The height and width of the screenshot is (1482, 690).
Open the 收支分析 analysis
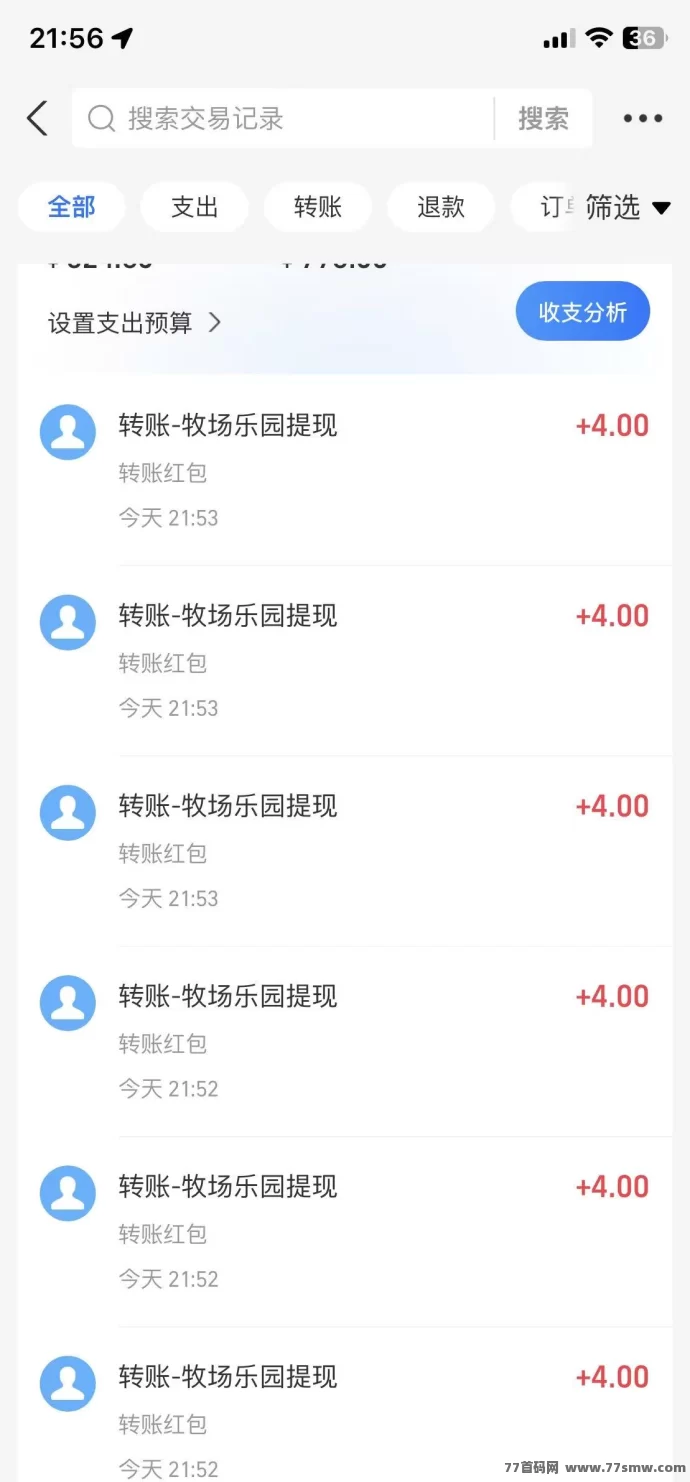(583, 312)
